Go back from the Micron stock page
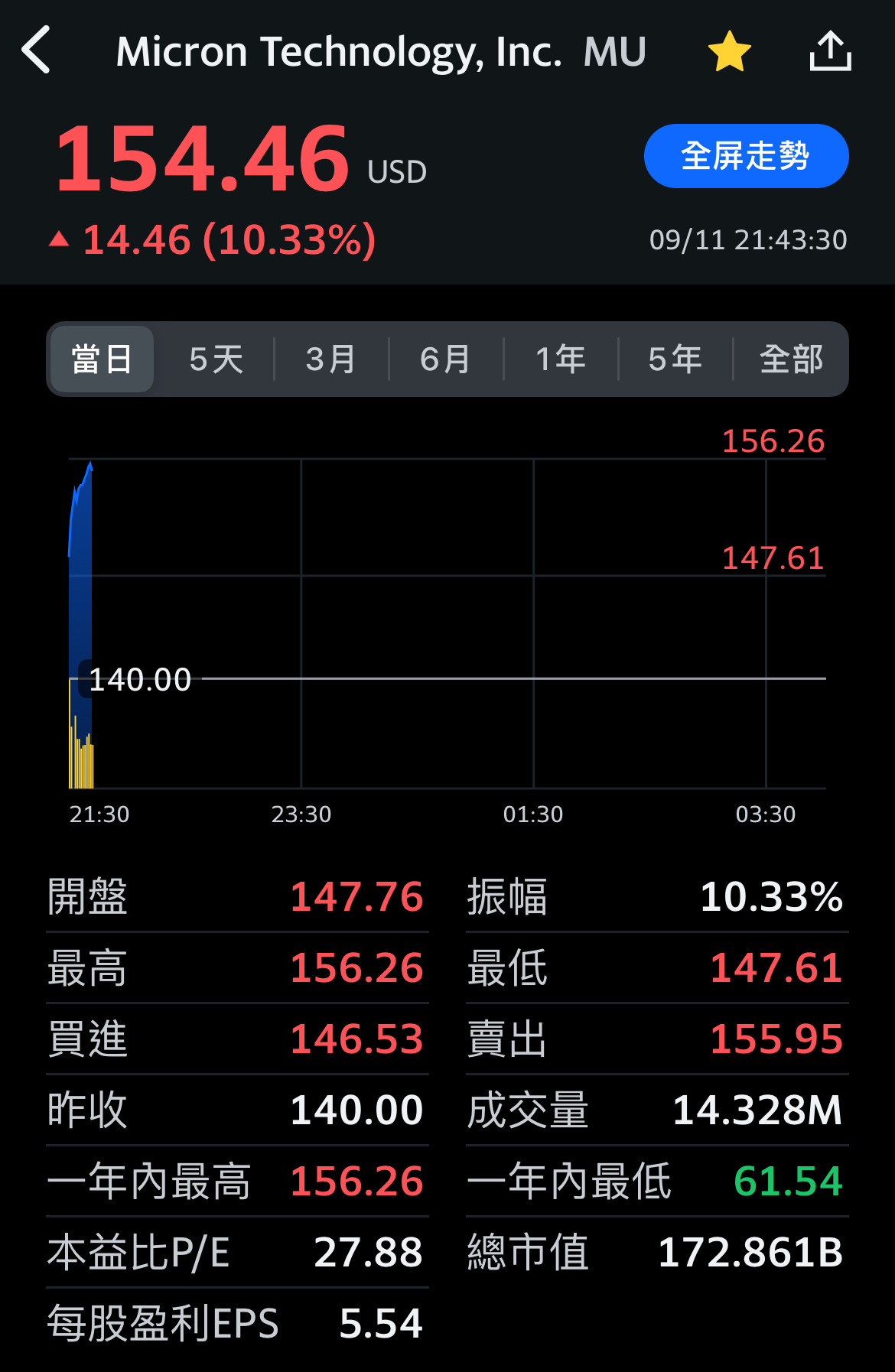The image size is (895, 1372). (36, 50)
